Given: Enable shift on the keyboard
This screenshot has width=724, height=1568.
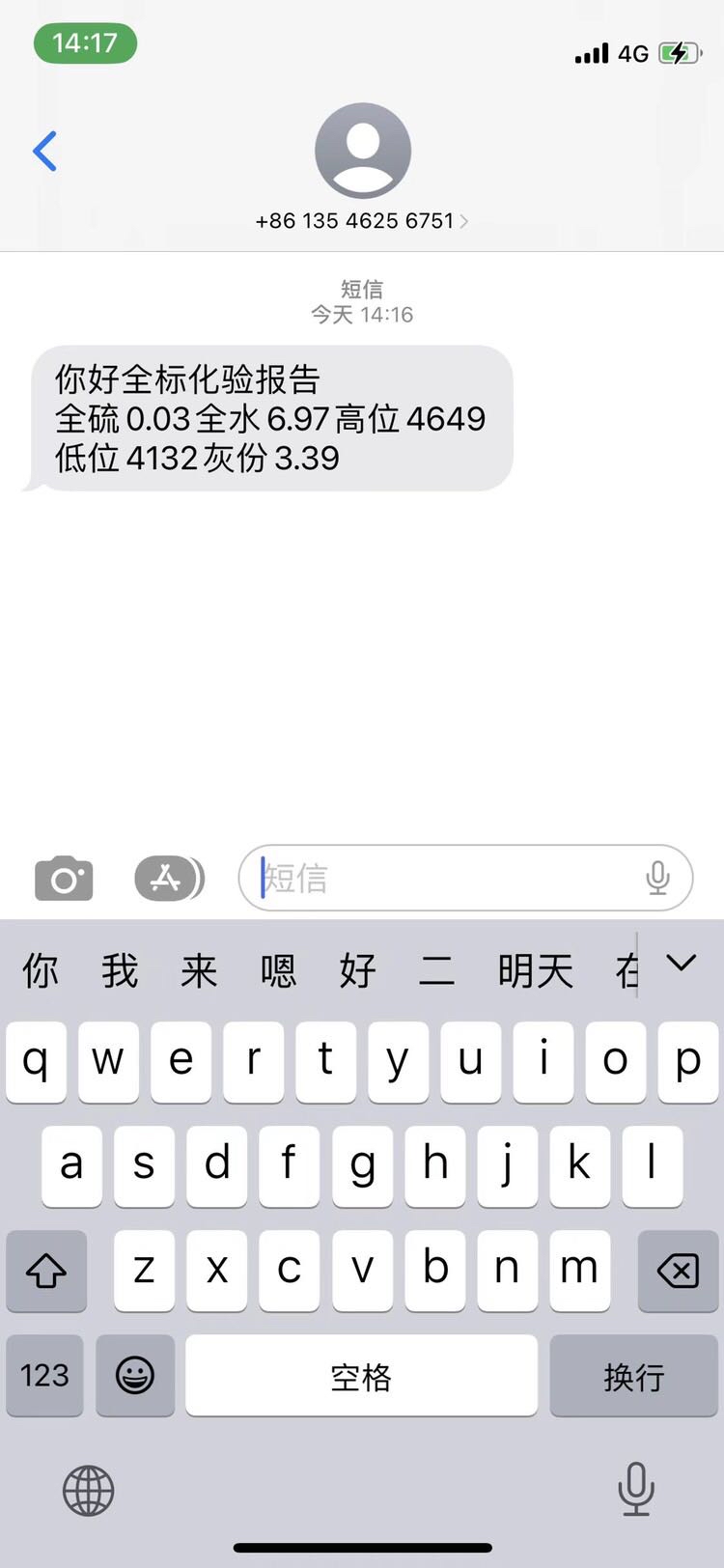Looking at the screenshot, I should click(46, 1271).
